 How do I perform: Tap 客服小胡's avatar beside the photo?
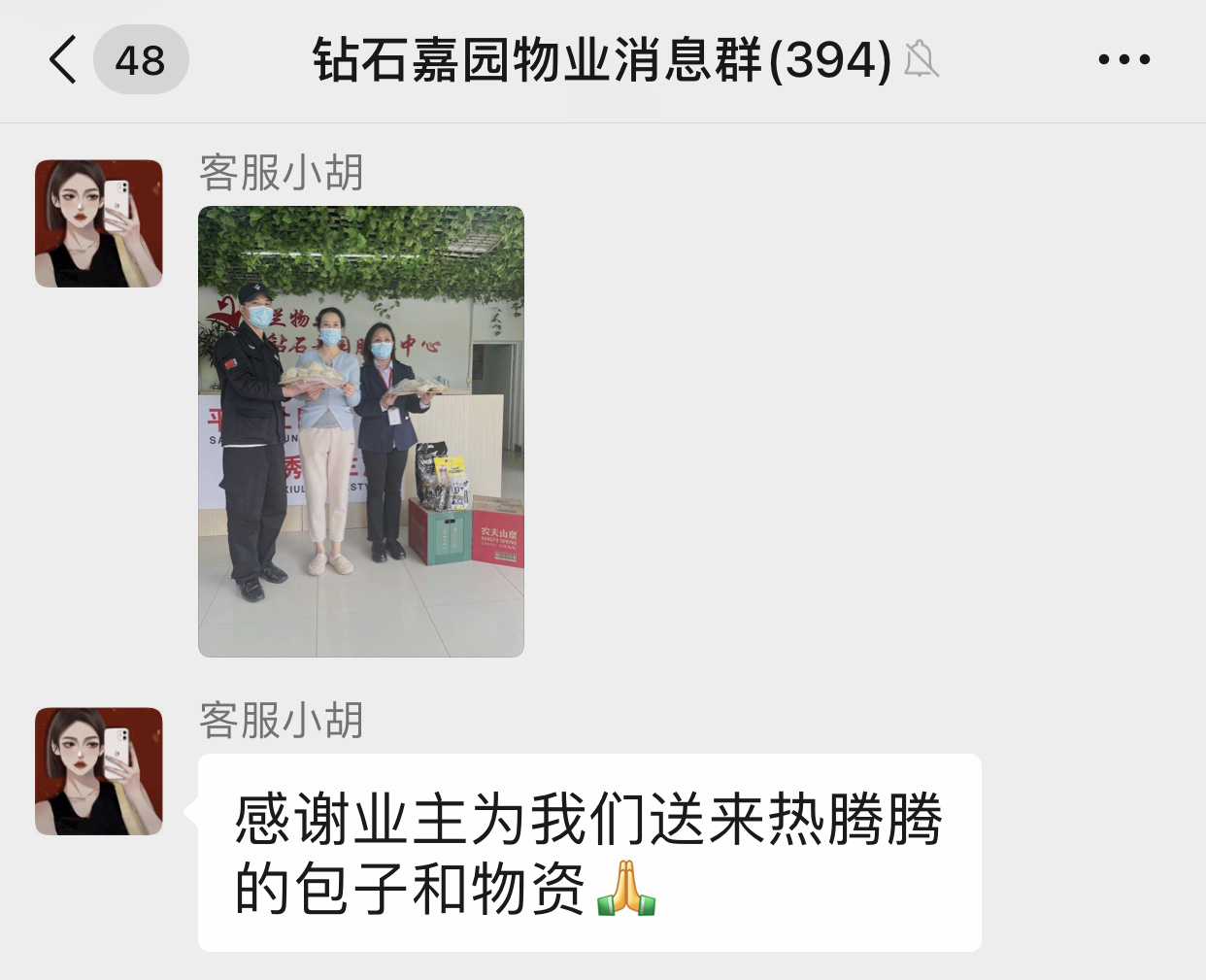[x=99, y=223]
